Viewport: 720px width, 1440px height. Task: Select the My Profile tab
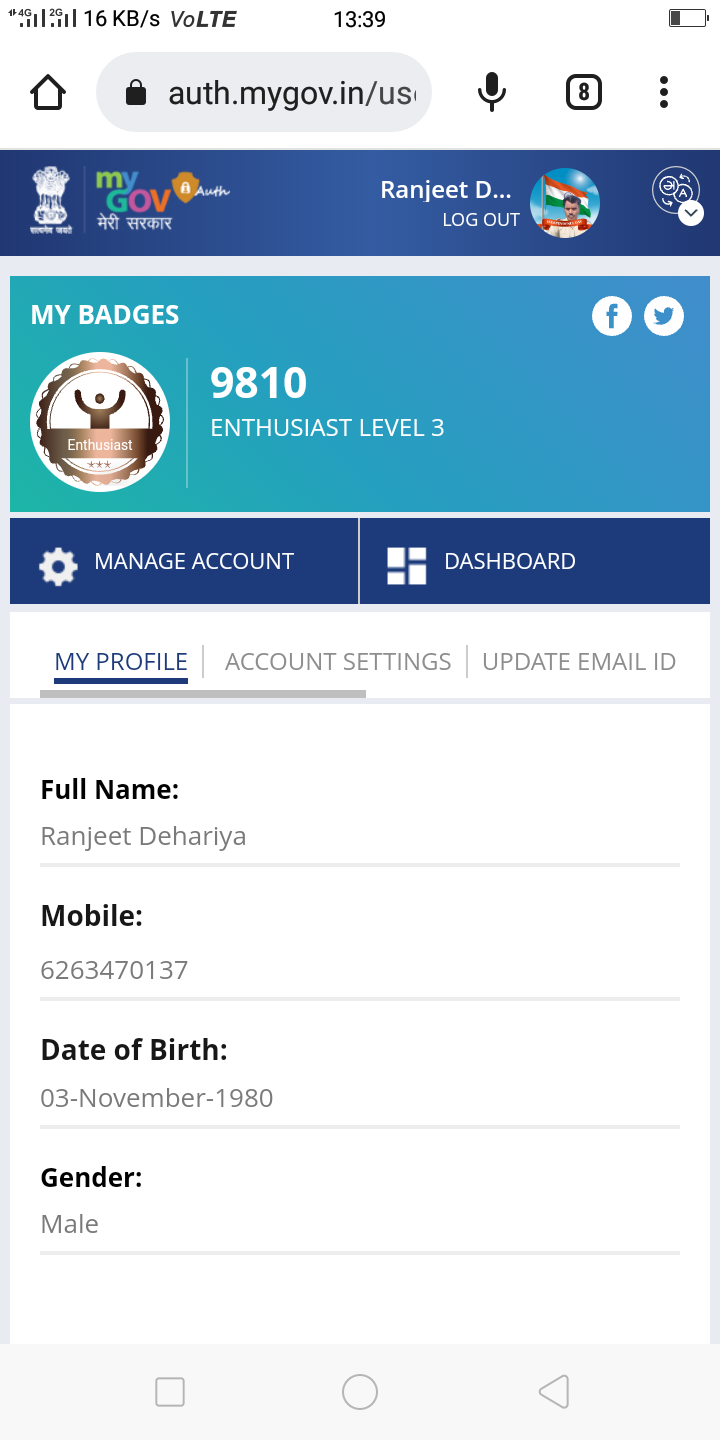coord(121,661)
